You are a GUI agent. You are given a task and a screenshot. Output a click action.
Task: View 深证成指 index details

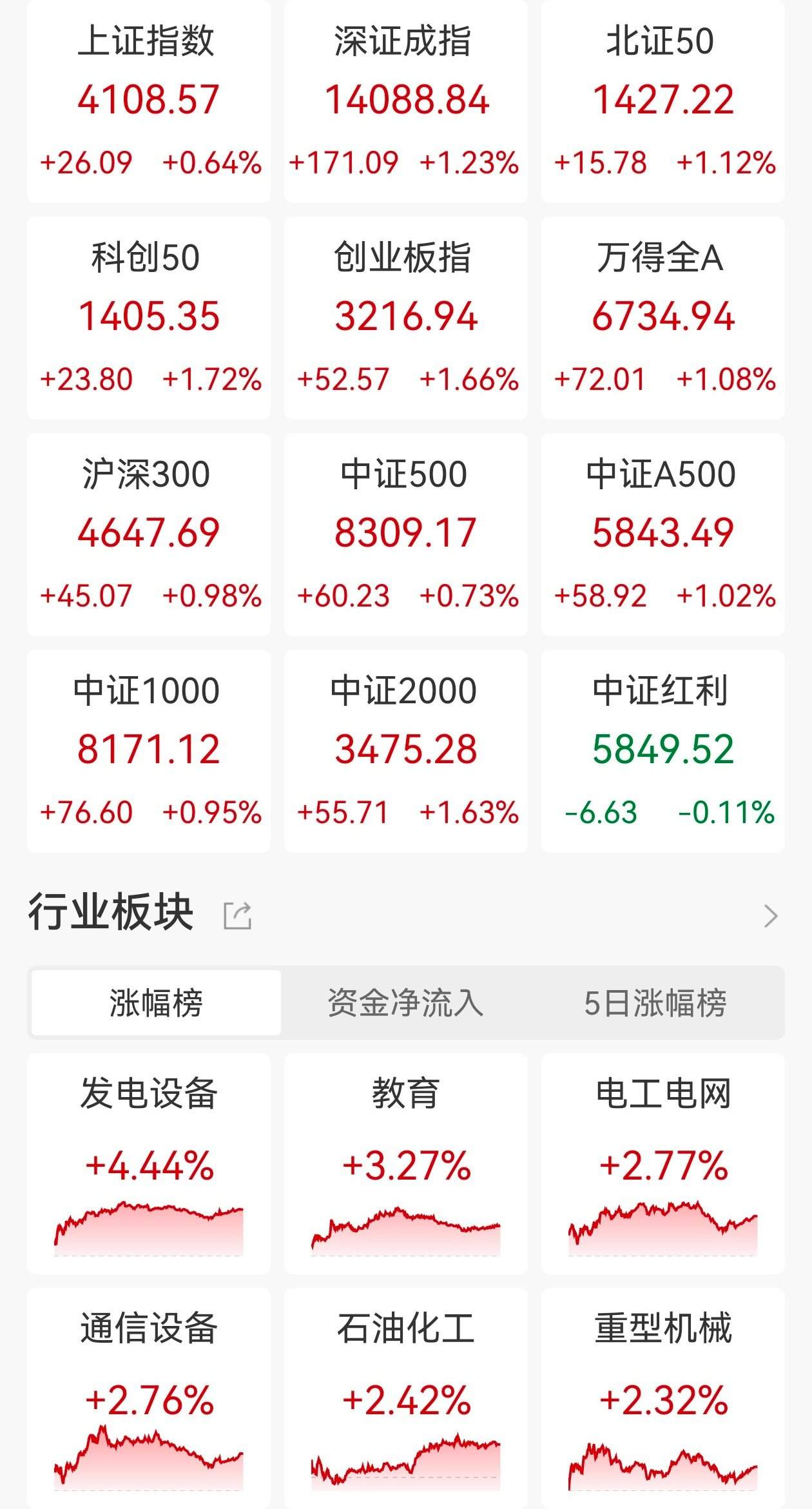405,102
